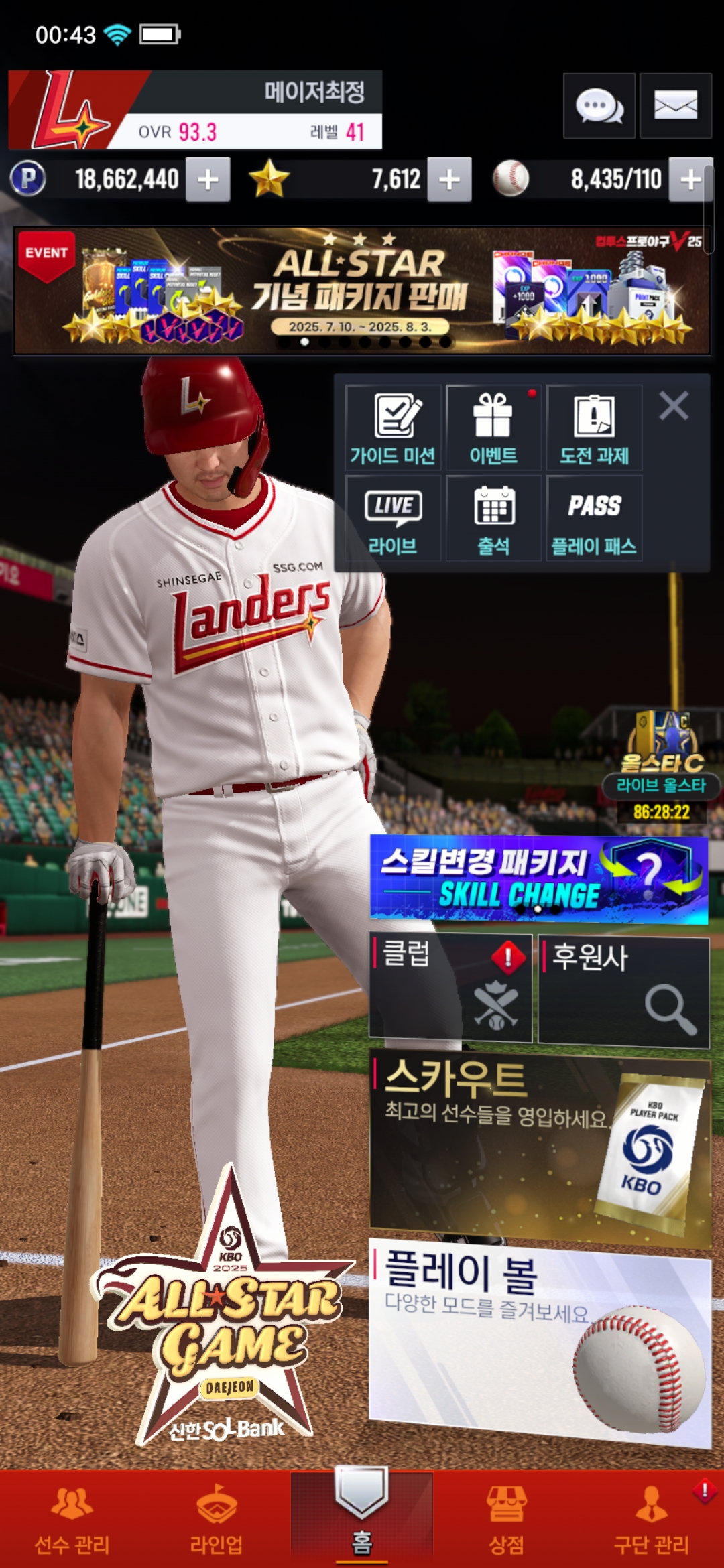Viewport: 724px width, 1568px height.
Task: Add more stars with the plus button
Action: click(x=449, y=180)
